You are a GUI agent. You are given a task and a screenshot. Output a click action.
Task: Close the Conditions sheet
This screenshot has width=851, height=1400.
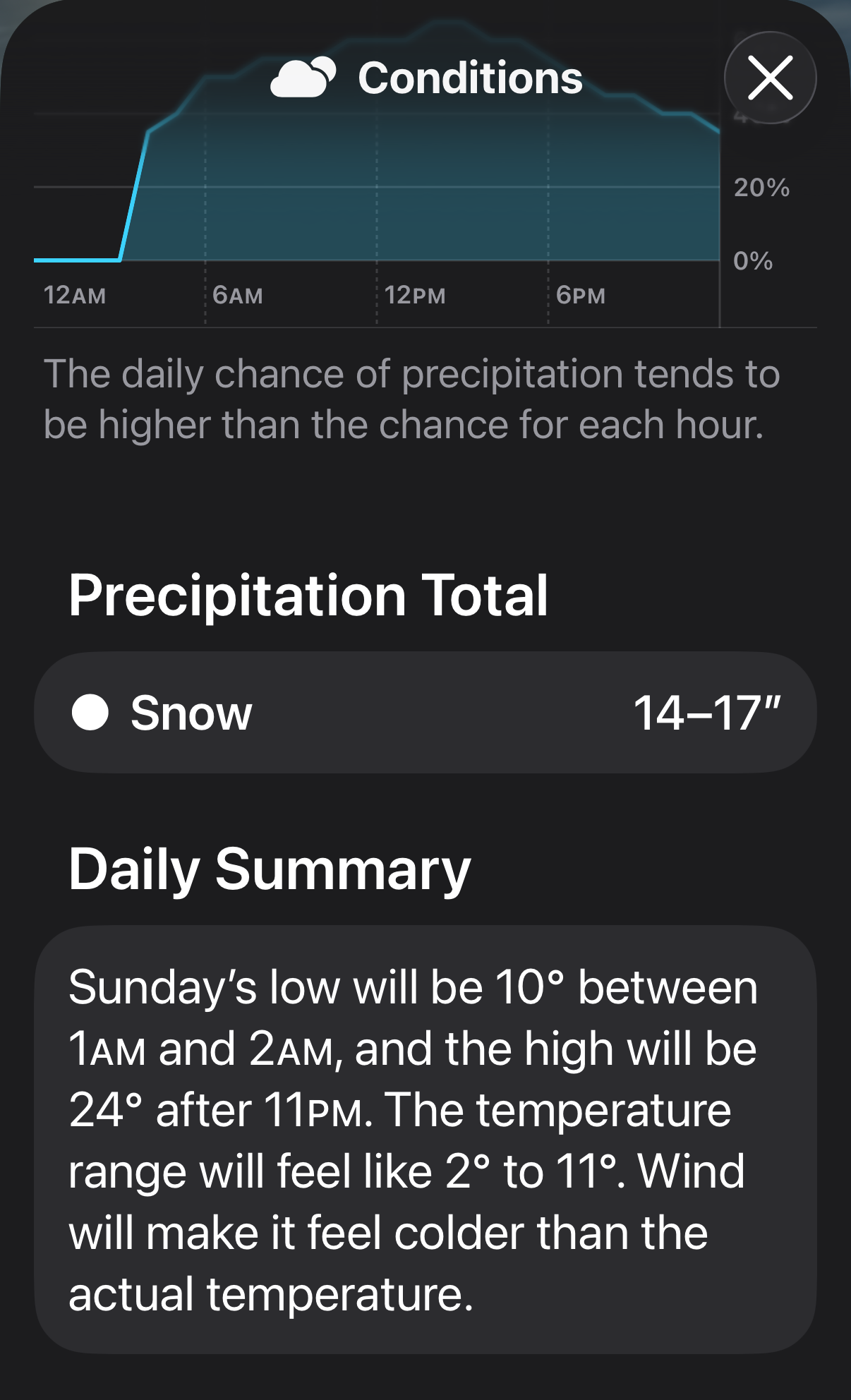(x=770, y=78)
